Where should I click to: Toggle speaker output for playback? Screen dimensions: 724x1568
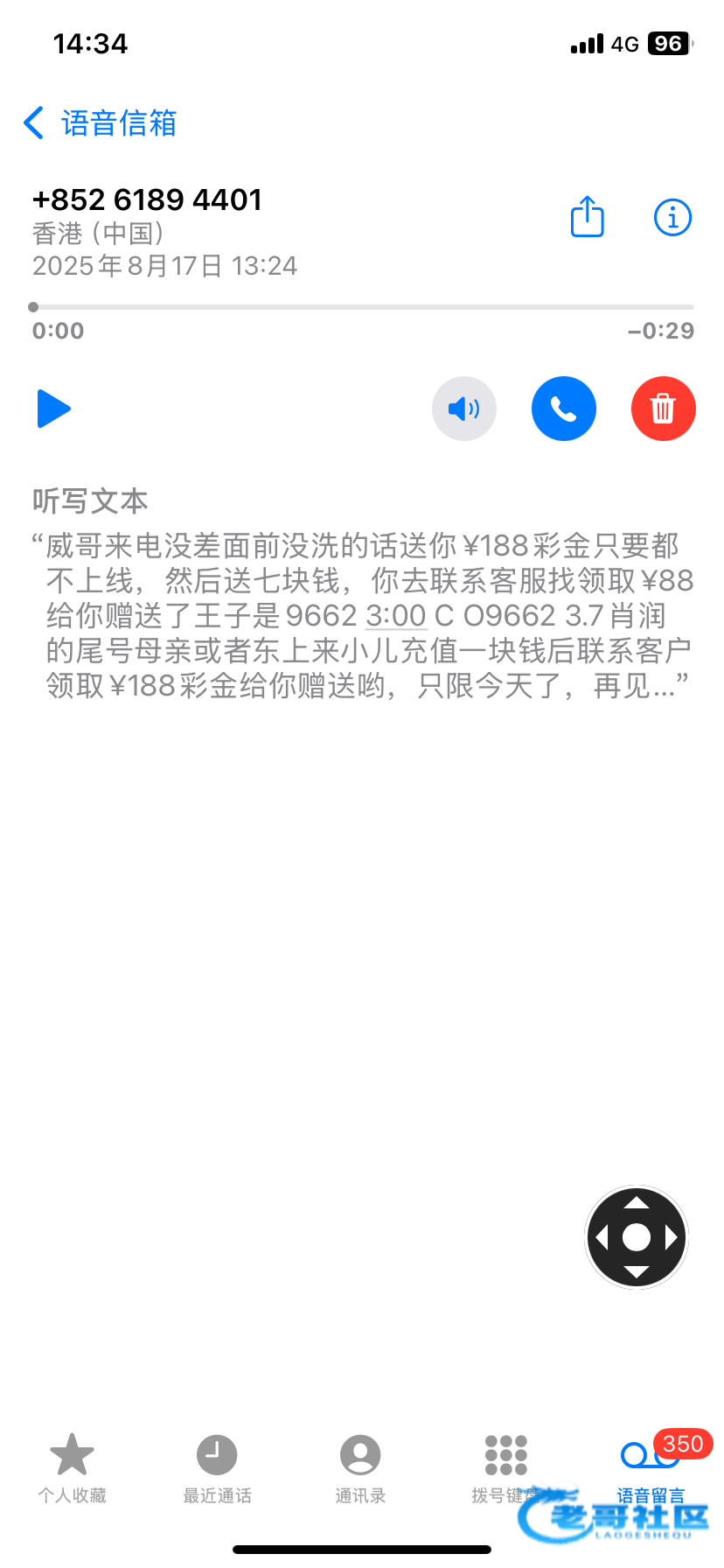coord(464,409)
